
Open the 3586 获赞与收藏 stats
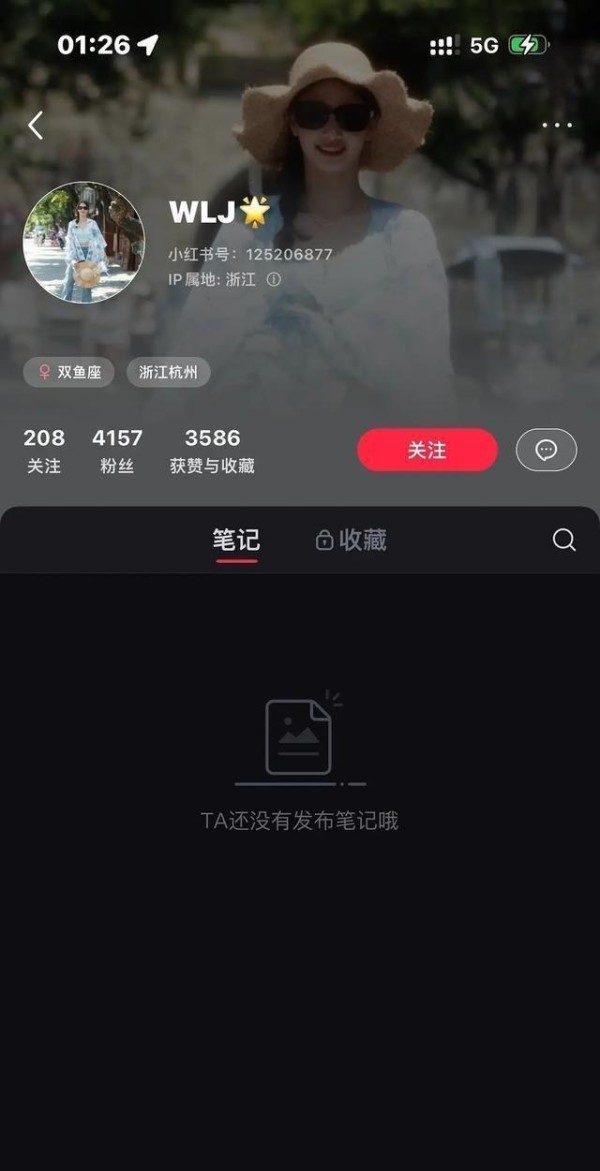(x=212, y=451)
